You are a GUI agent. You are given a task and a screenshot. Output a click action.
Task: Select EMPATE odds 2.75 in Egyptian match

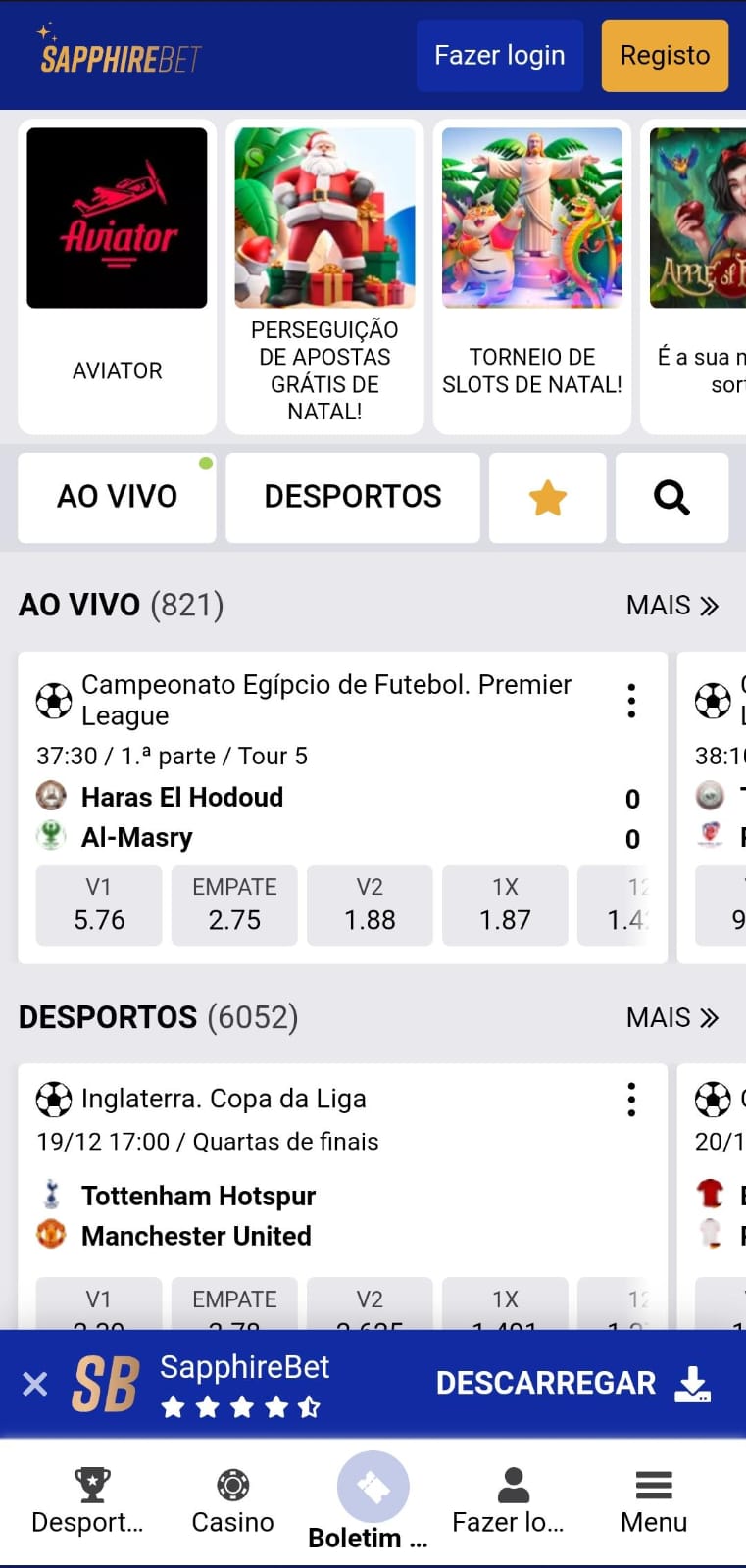click(234, 905)
